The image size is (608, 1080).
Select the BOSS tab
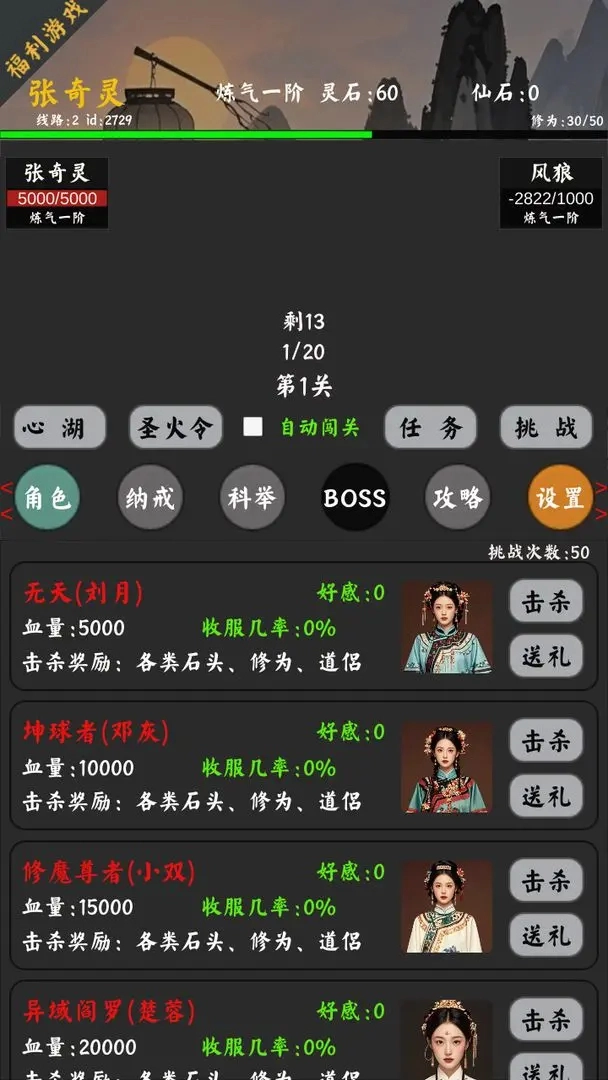(x=355, y=497)
